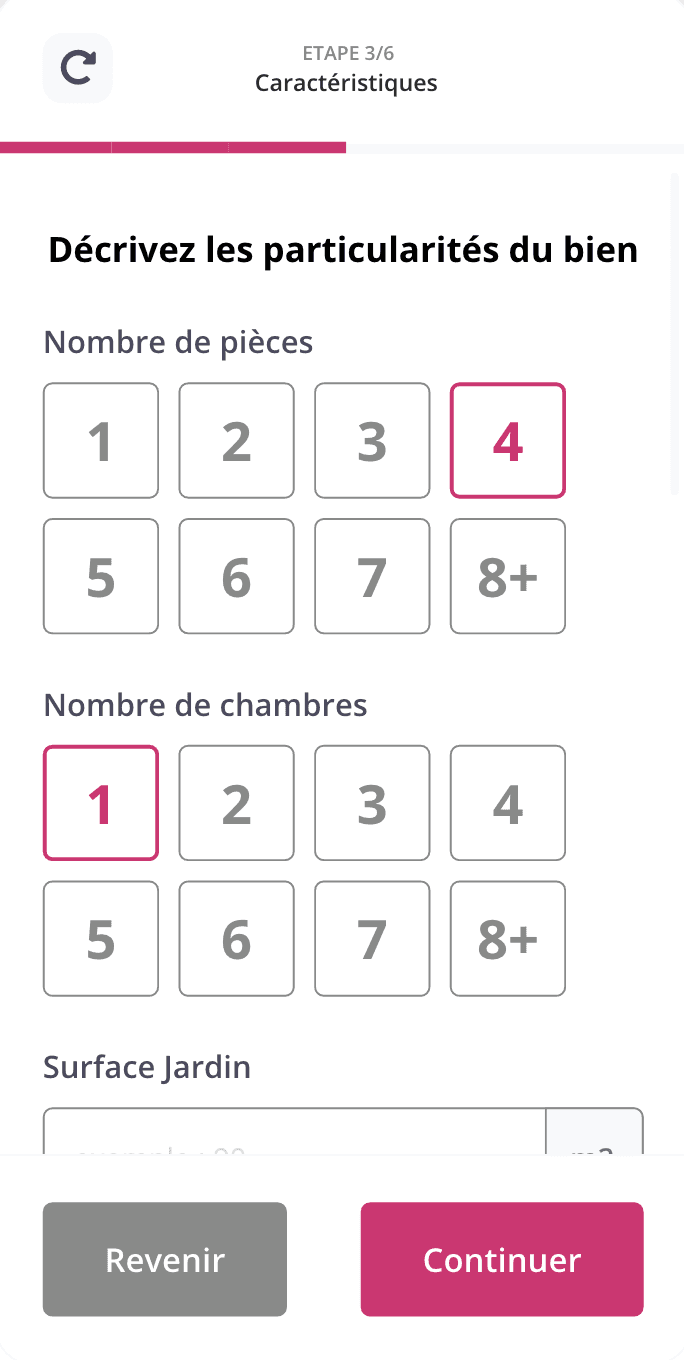Set Nombre de pièces to 7
Image resolution: width=684 pixels, height=1360 pixels.
[372, 576]
